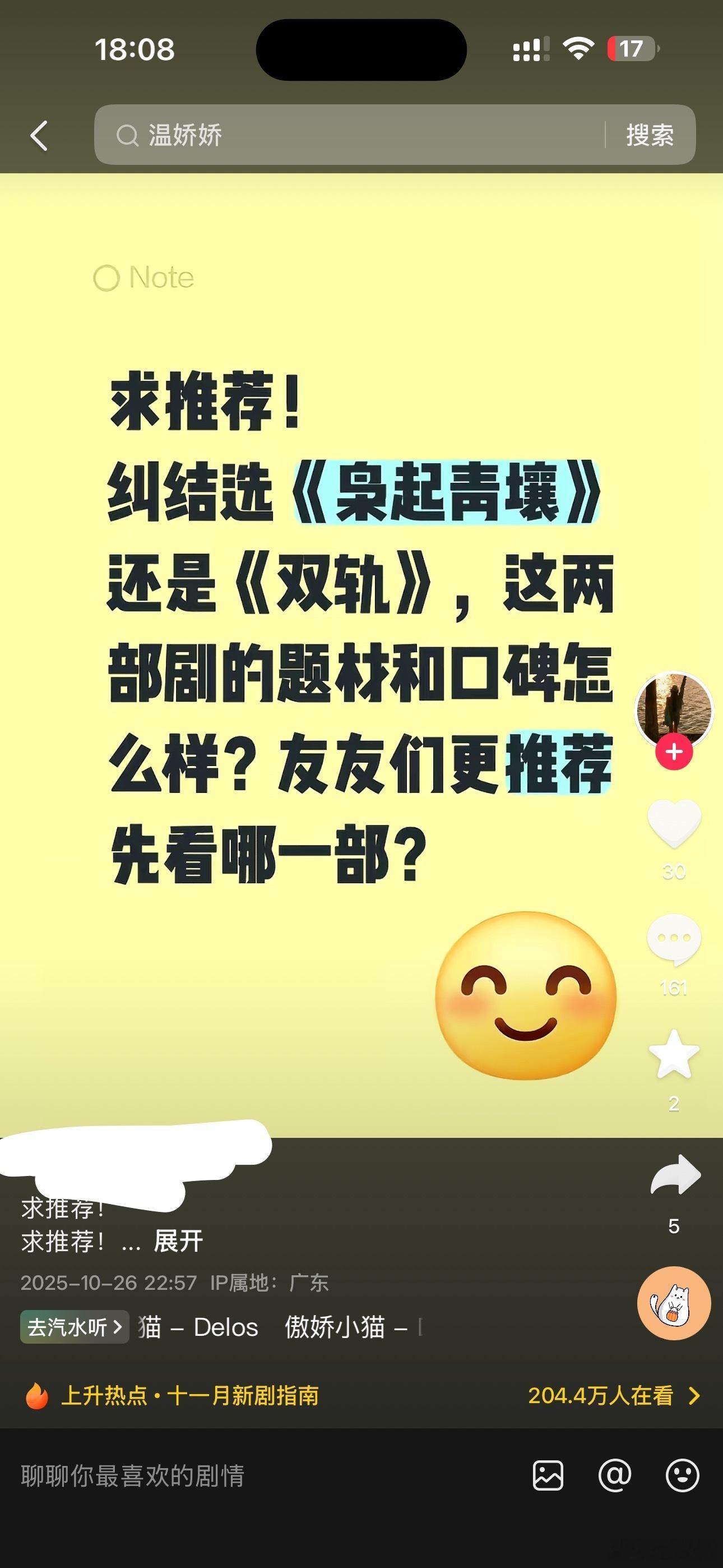Open the fire icon hot topic indicator

[x=36, y=1394]
